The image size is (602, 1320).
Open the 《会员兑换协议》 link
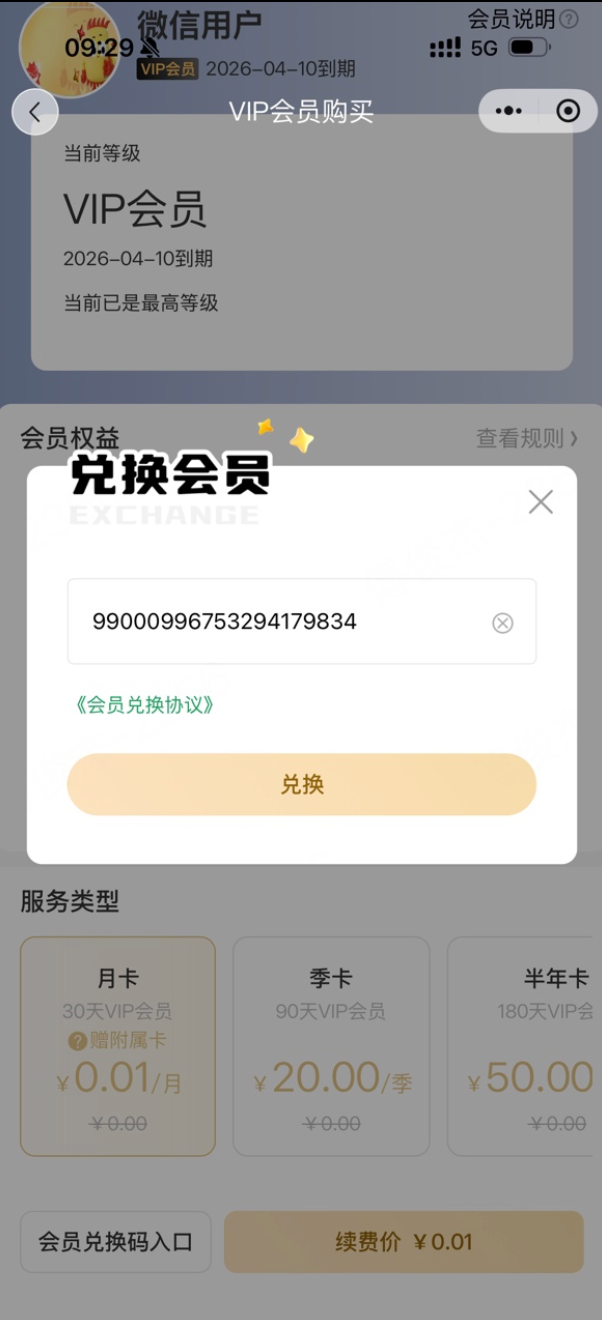tap(145, 705)
